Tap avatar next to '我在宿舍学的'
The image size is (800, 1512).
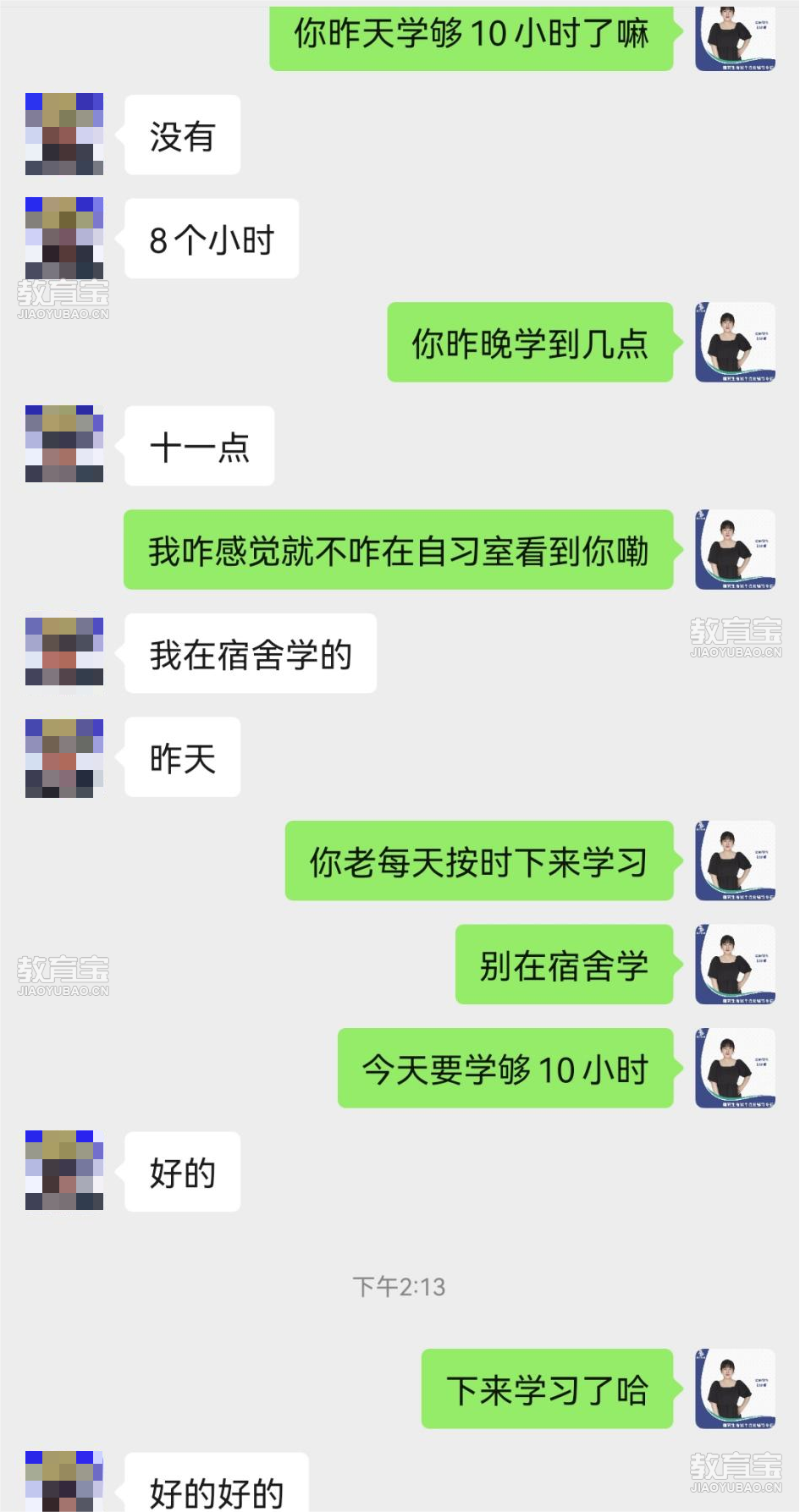(x=64, y=652)
